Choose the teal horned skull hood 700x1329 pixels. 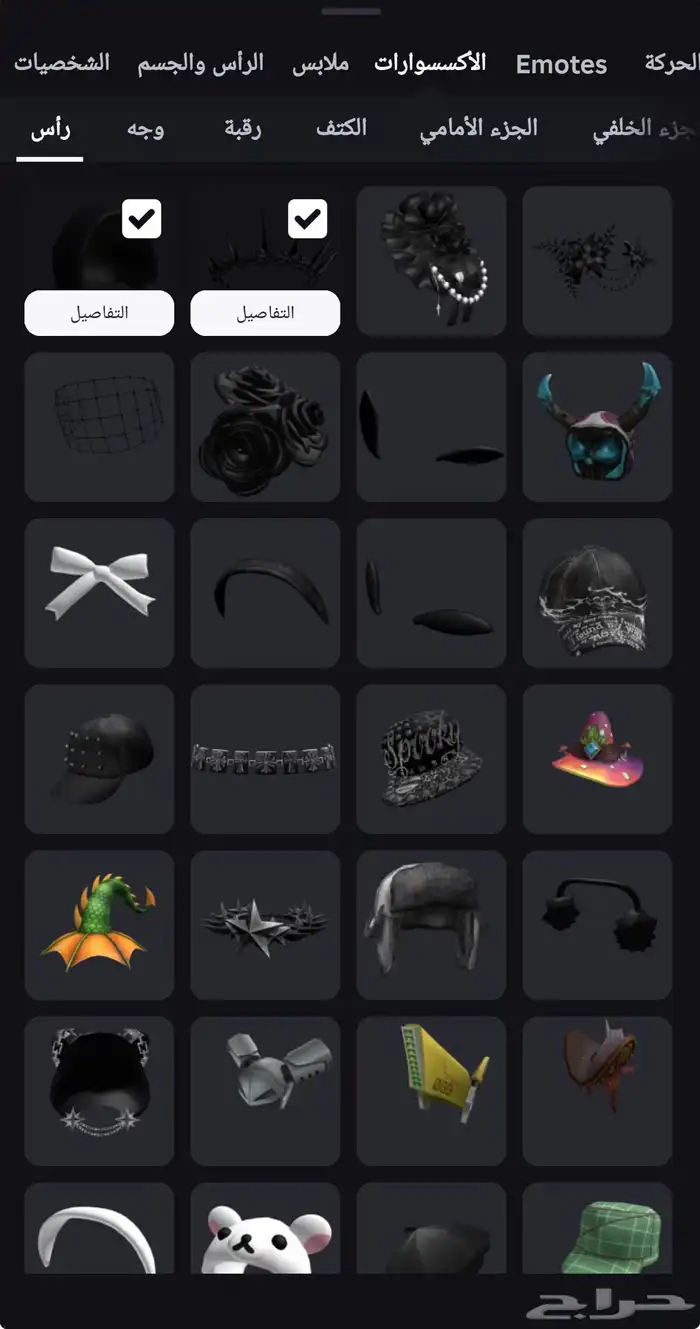pyautogui.click(x=597, y=426)
